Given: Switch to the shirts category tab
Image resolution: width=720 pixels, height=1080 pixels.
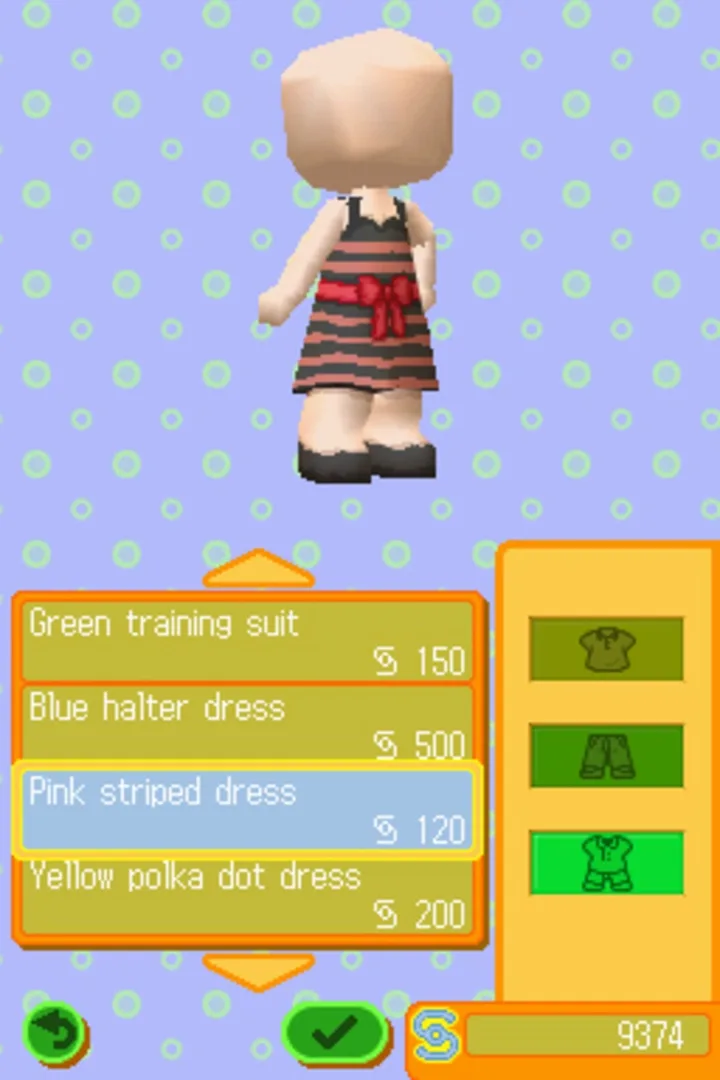Looking at the screenshot, I should coord(606,649).
